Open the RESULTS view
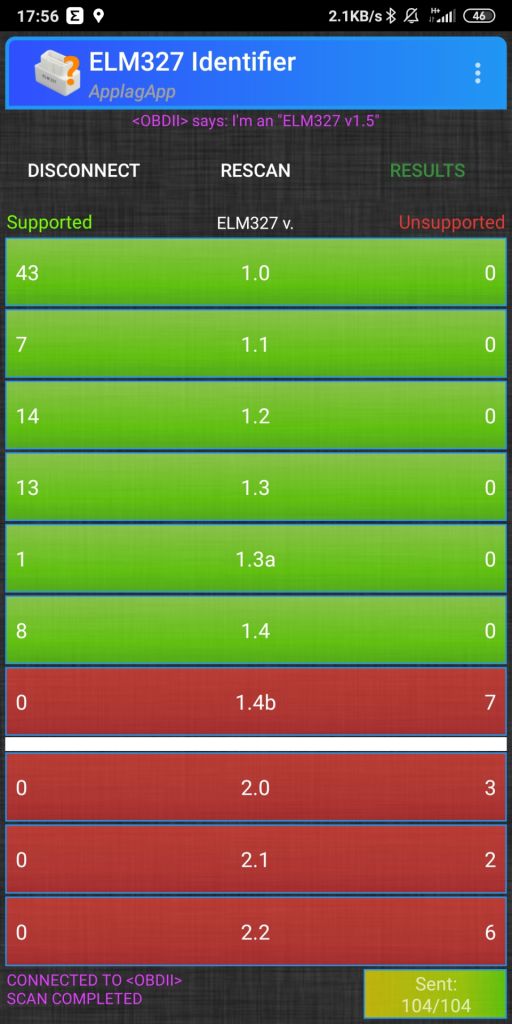This screenshot has height=1024, width=512. (x=427, y=170)
